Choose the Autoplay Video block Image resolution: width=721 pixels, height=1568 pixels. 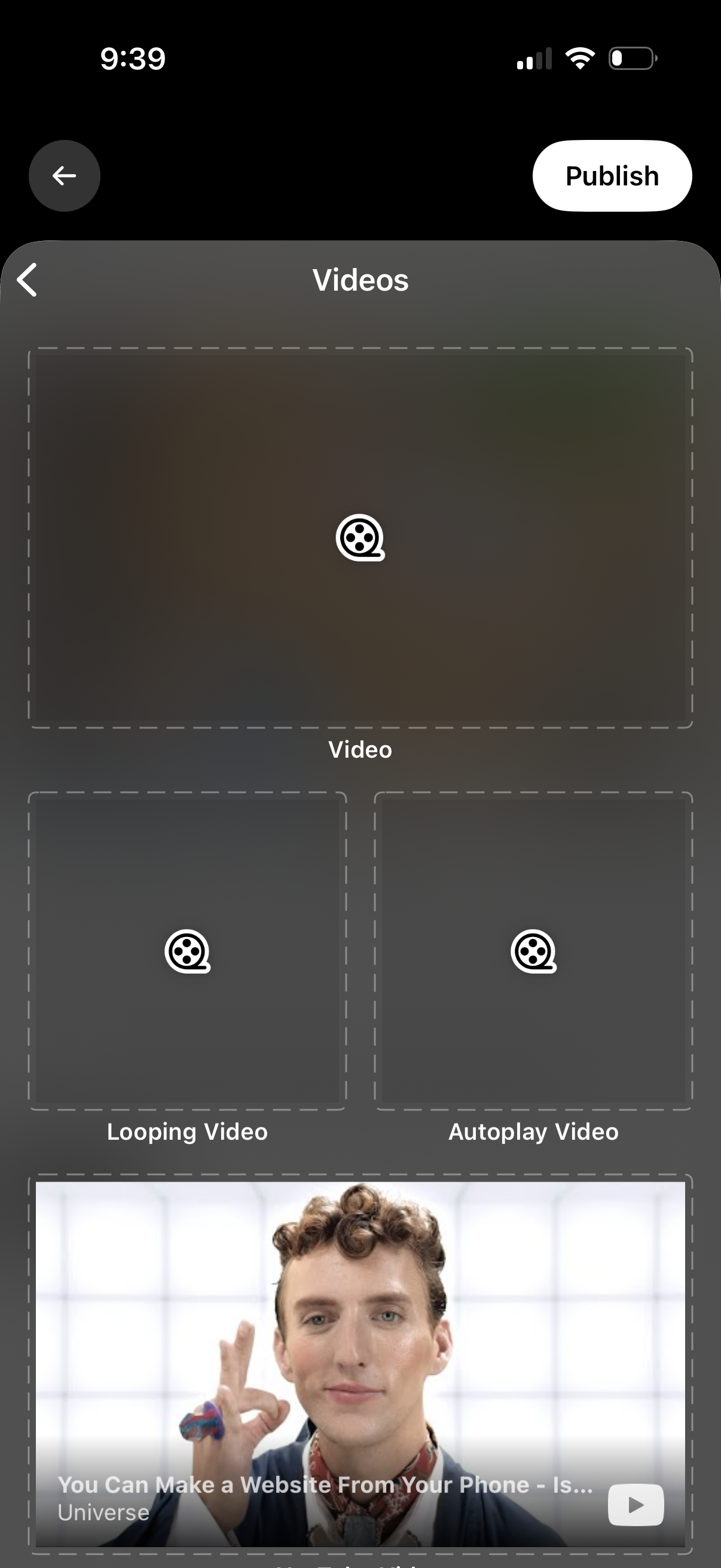pos(533,951)
